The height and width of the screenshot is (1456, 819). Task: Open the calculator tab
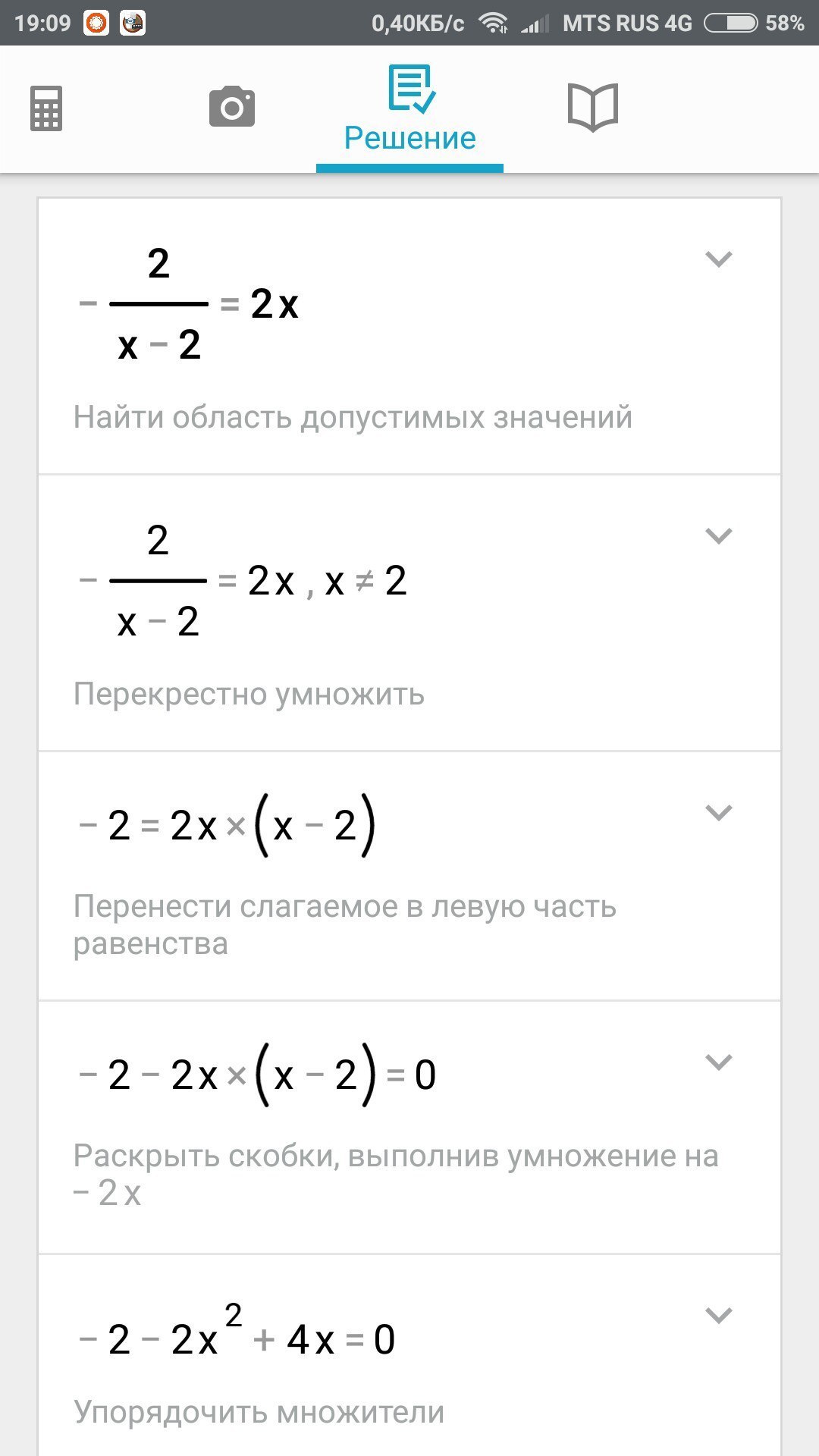[x=46, y=108]
